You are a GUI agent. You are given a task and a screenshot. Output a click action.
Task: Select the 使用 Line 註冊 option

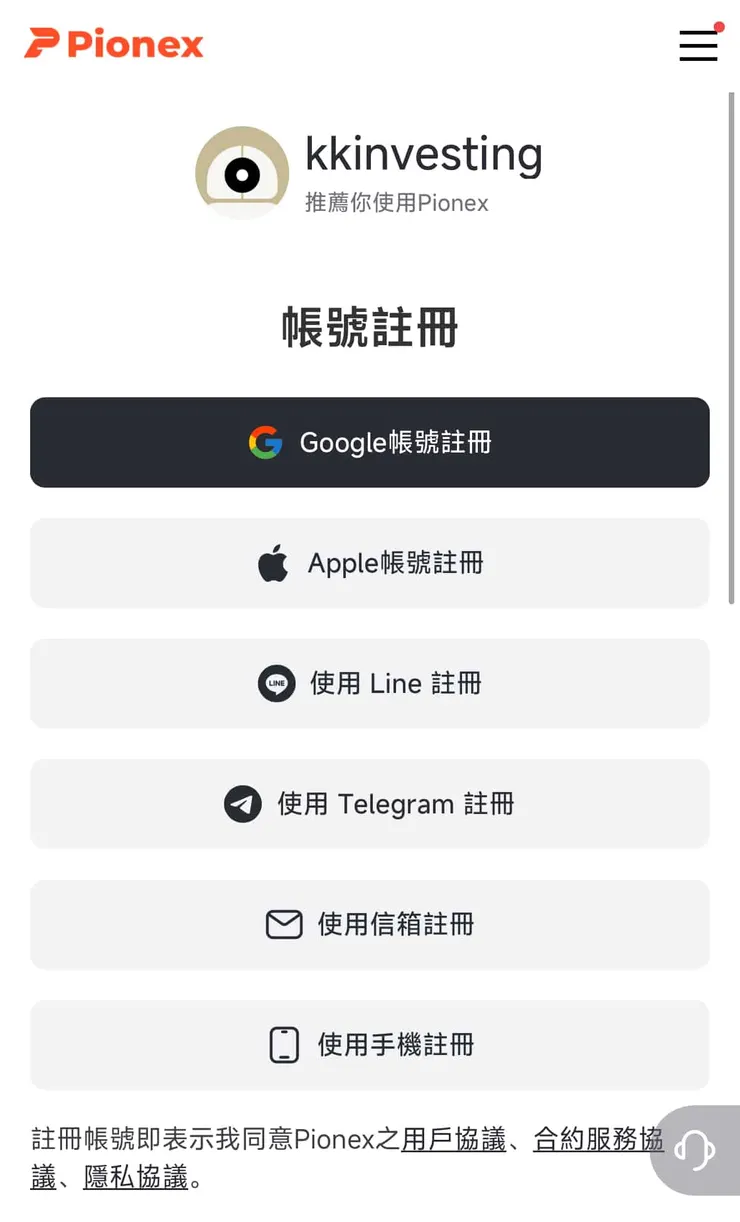pyautogui.click(x=370, y=684)
